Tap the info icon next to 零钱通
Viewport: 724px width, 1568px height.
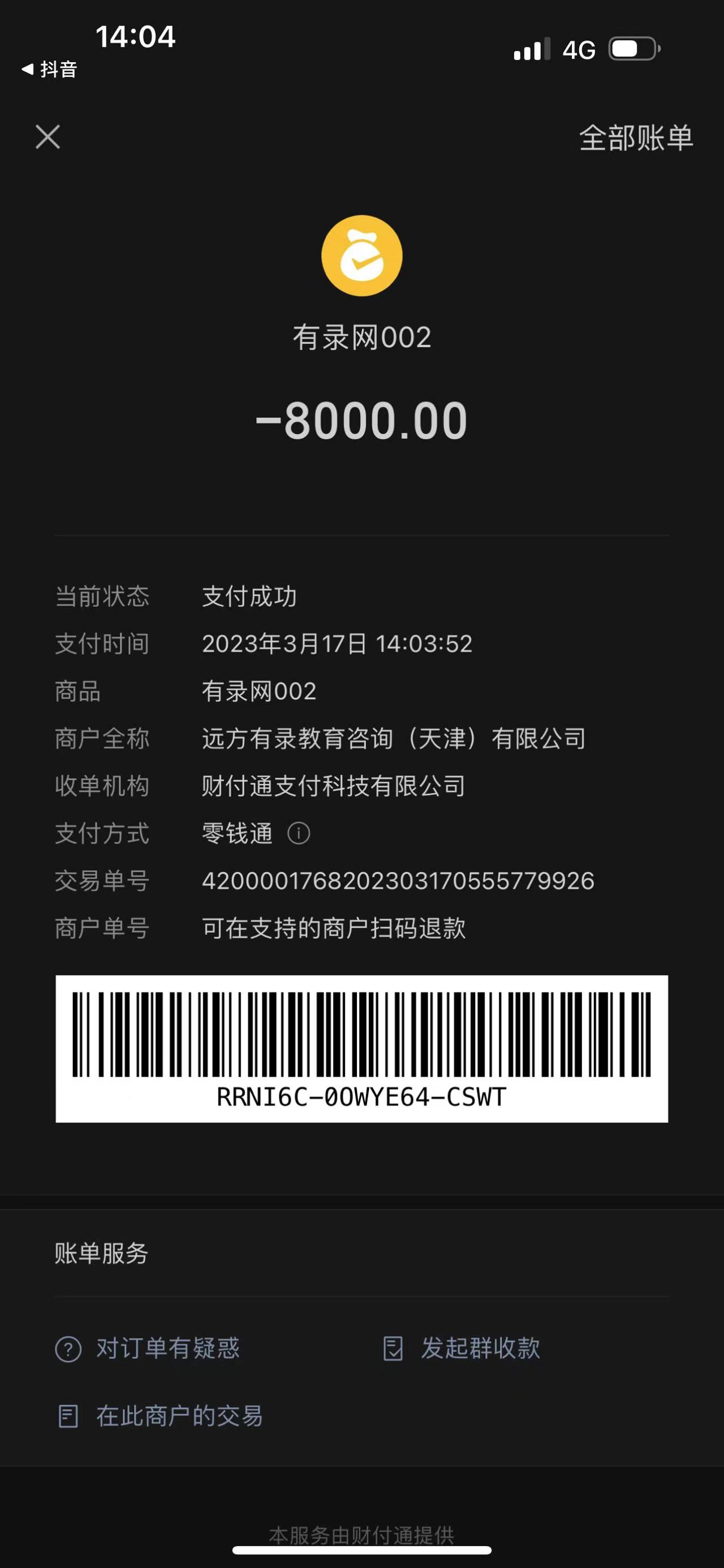point(299,833)
